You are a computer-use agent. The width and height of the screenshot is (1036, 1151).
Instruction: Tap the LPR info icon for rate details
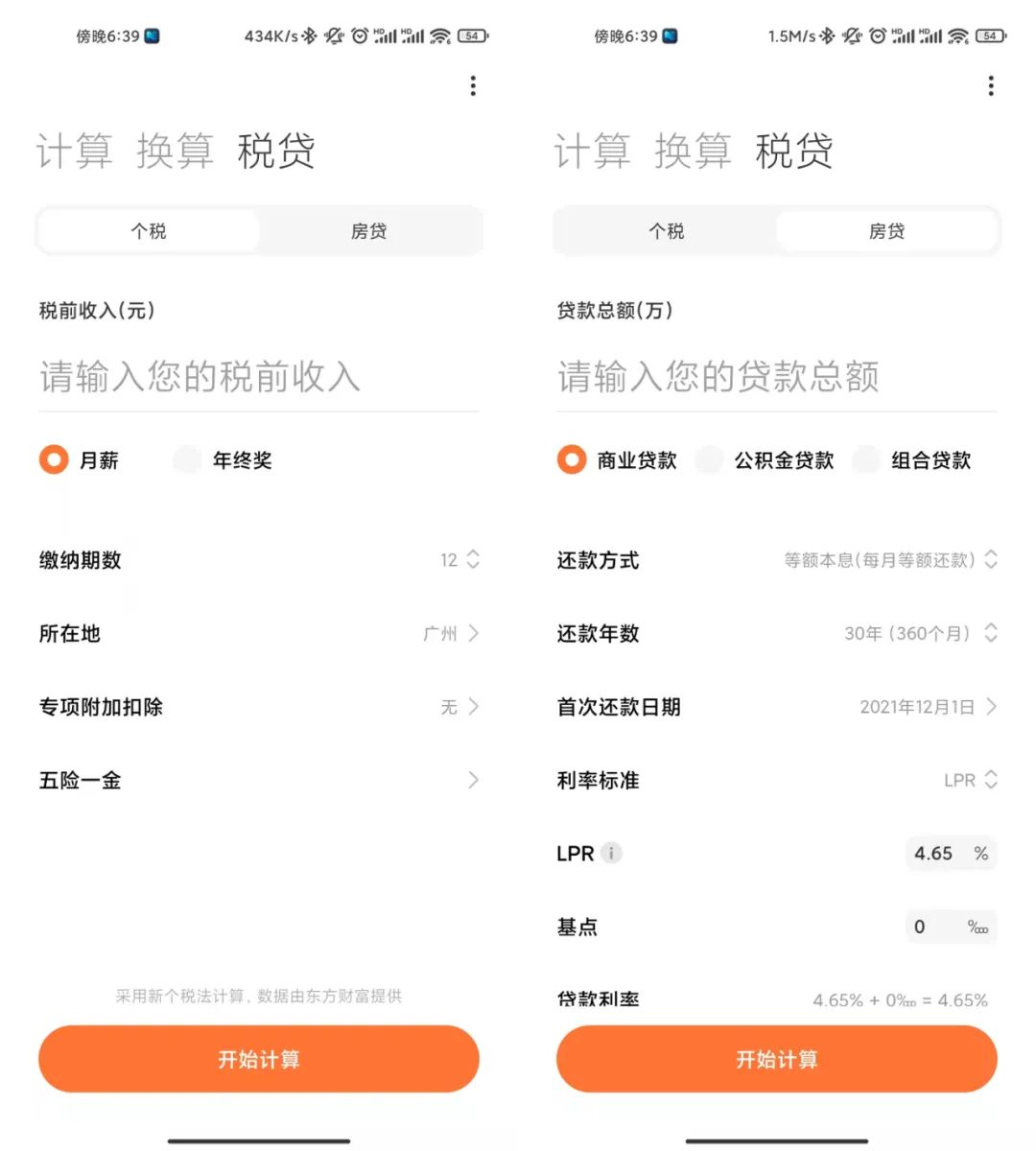tap(611, 853)
